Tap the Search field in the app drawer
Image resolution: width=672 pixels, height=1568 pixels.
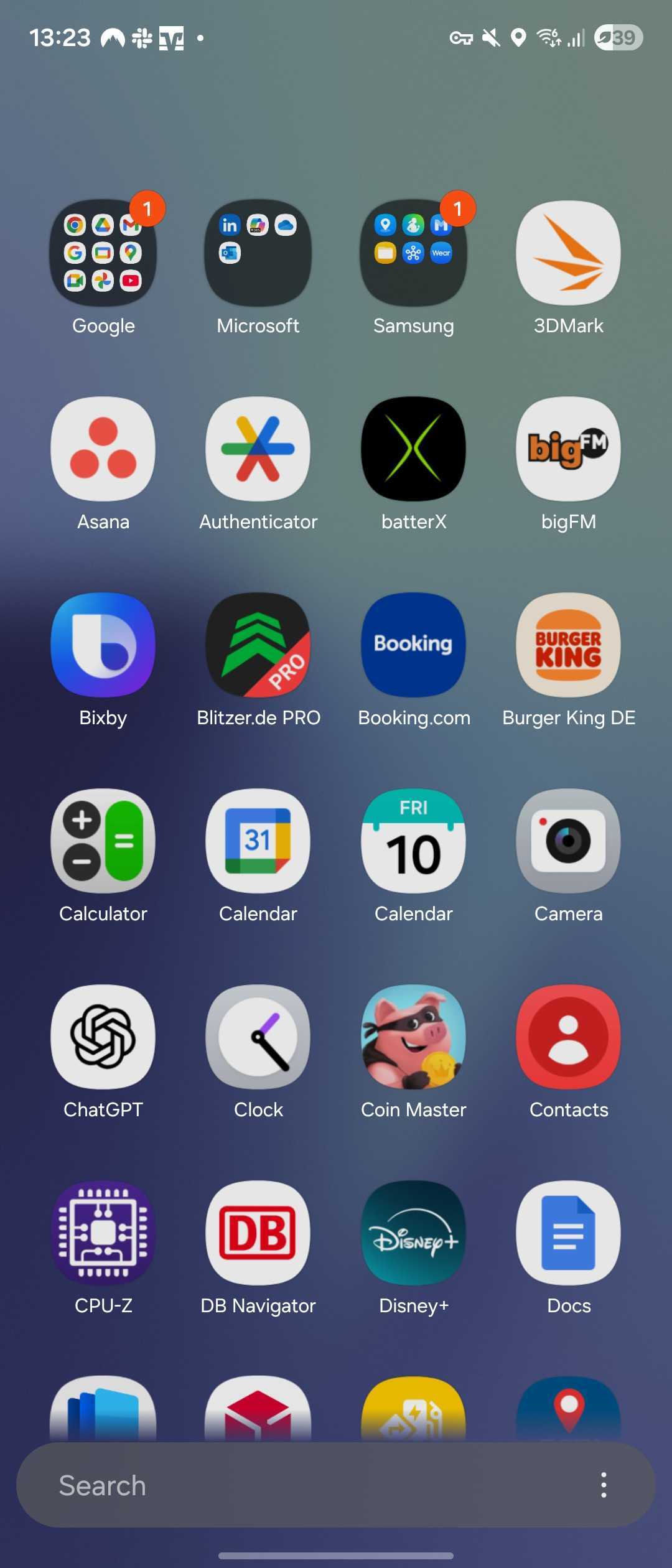299,1485
